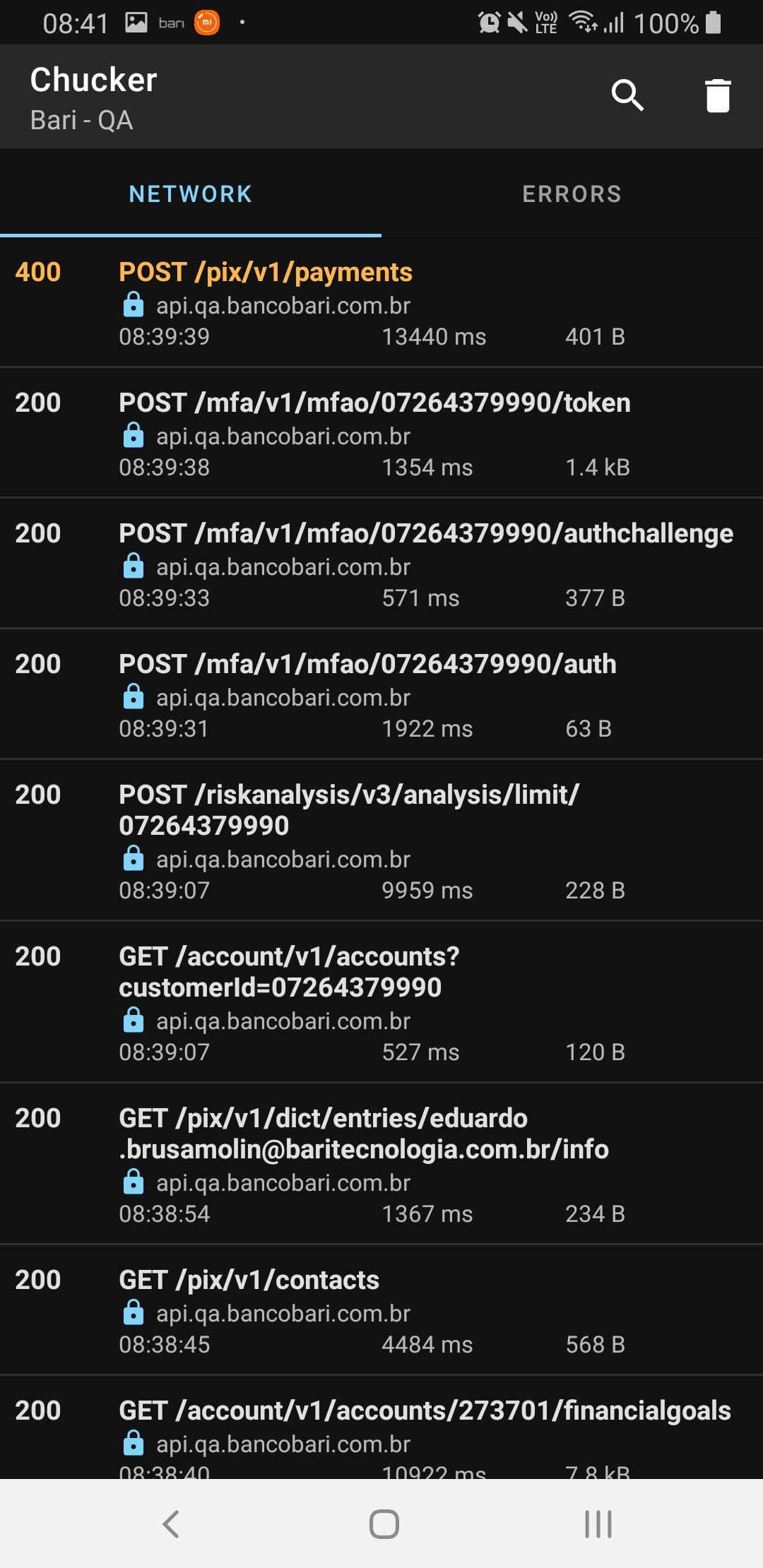Clear all transactions with the trash icon
Screen dimensions: 763x1568
tap(717, 95)
